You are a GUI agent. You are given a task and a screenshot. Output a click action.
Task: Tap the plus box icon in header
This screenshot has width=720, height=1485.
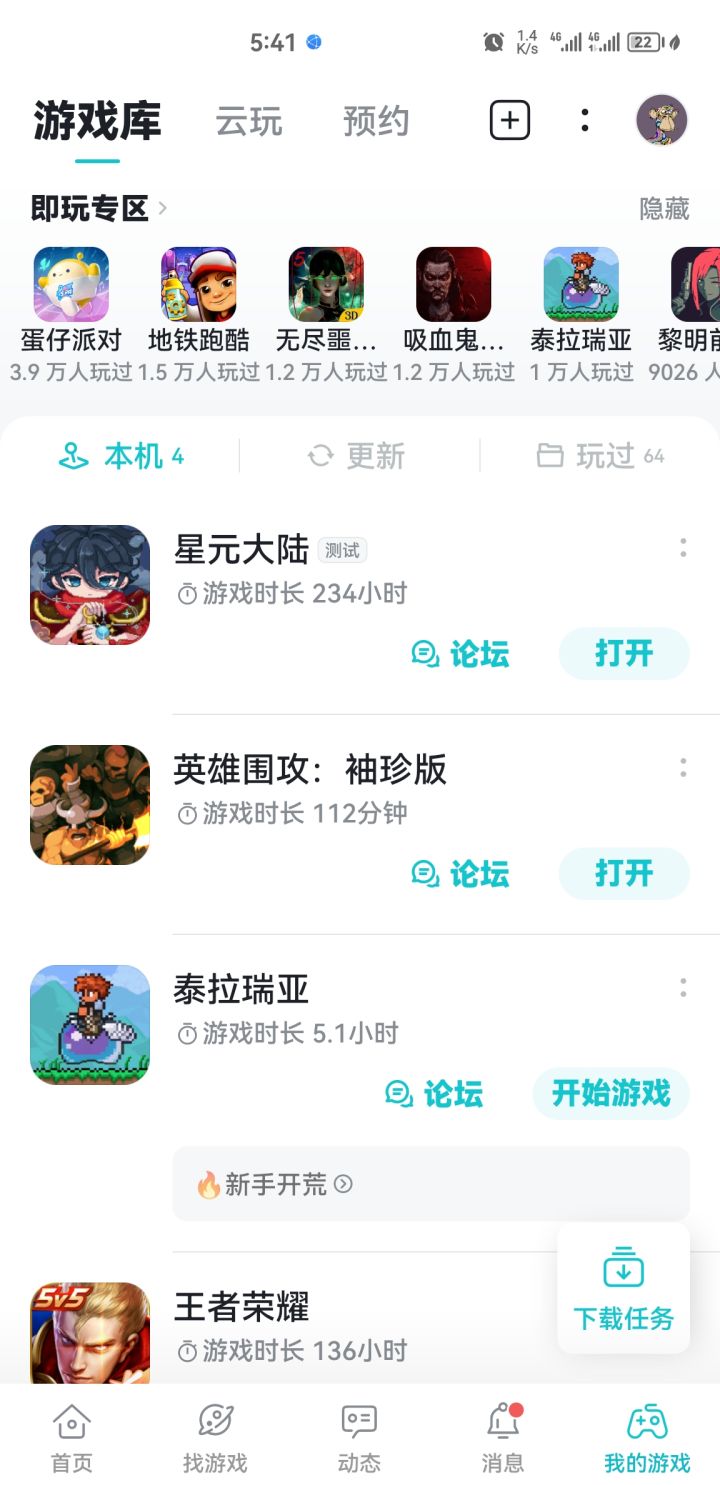pos(509,121)
